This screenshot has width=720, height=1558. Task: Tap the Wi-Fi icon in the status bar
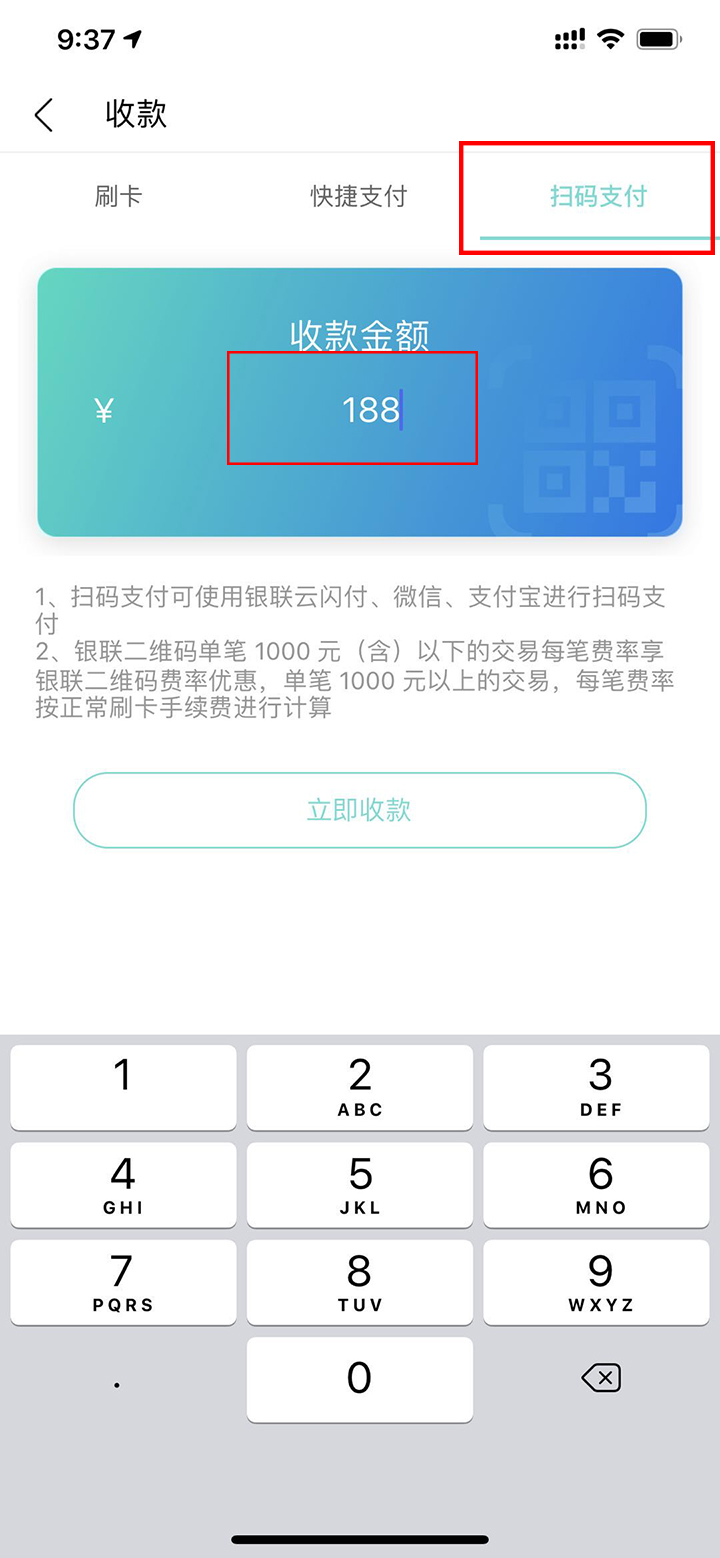(610, 37)
